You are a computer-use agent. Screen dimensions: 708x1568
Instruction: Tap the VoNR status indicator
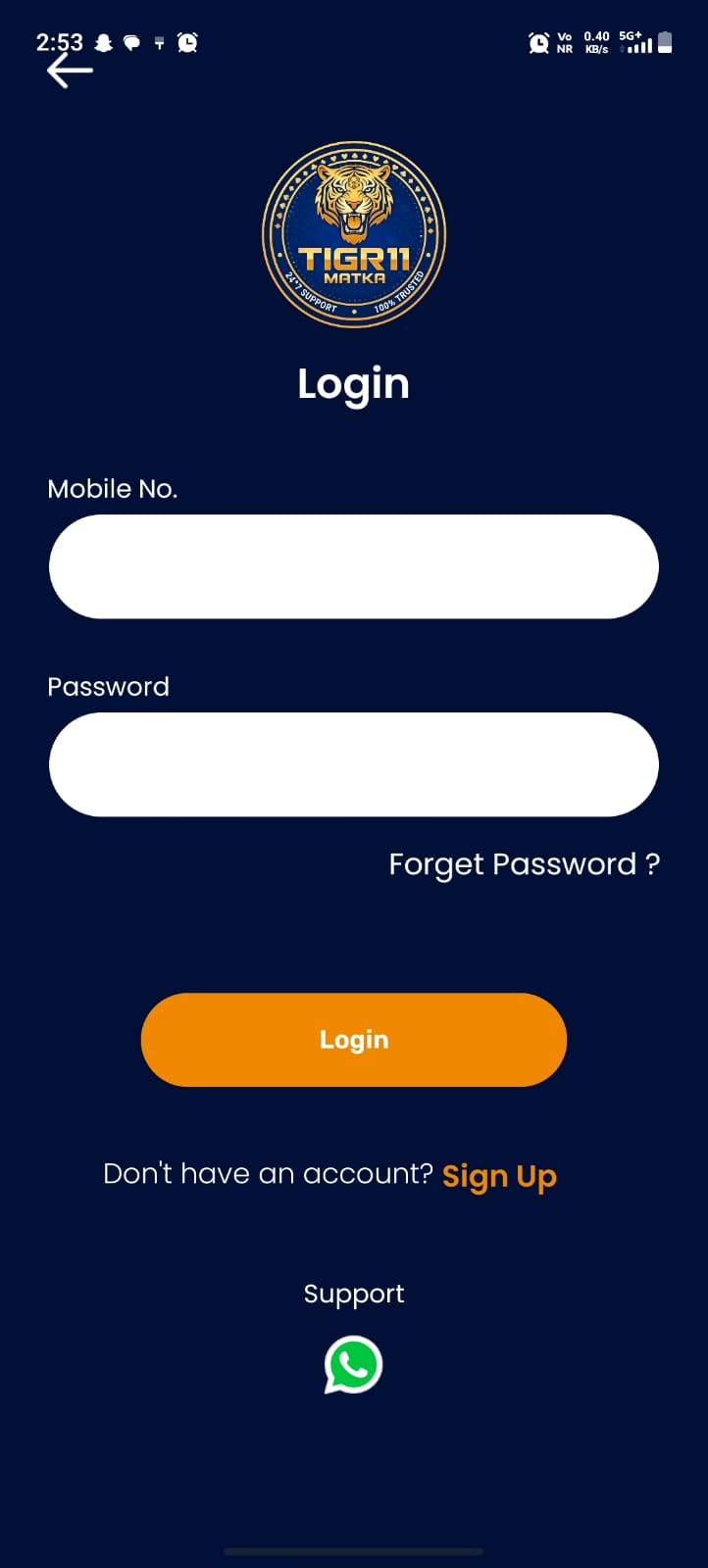[x=564, y=42]
